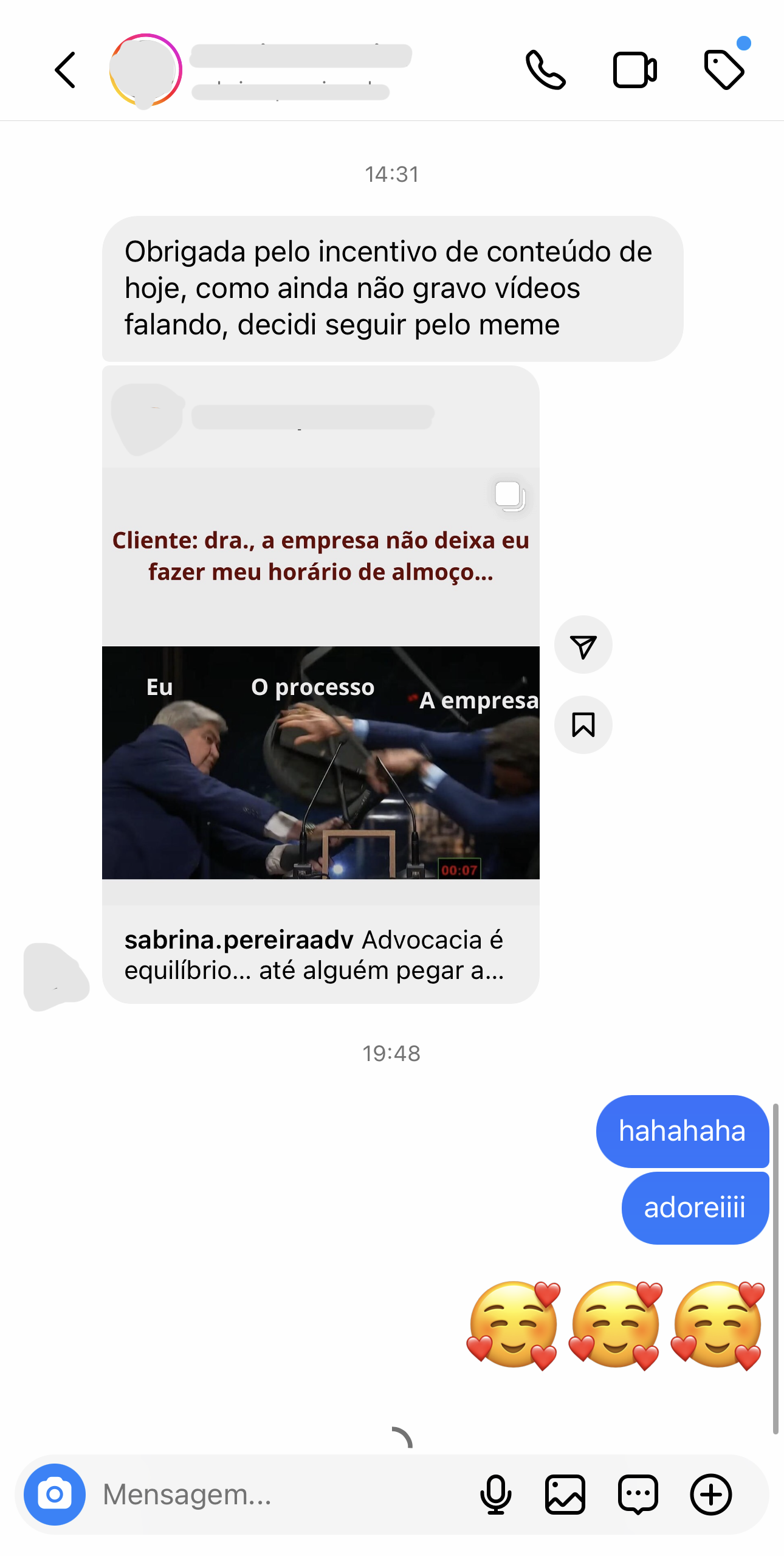Go back to the message list
The height and width of the screenshot is (1556, 784).
coord(66,70)
